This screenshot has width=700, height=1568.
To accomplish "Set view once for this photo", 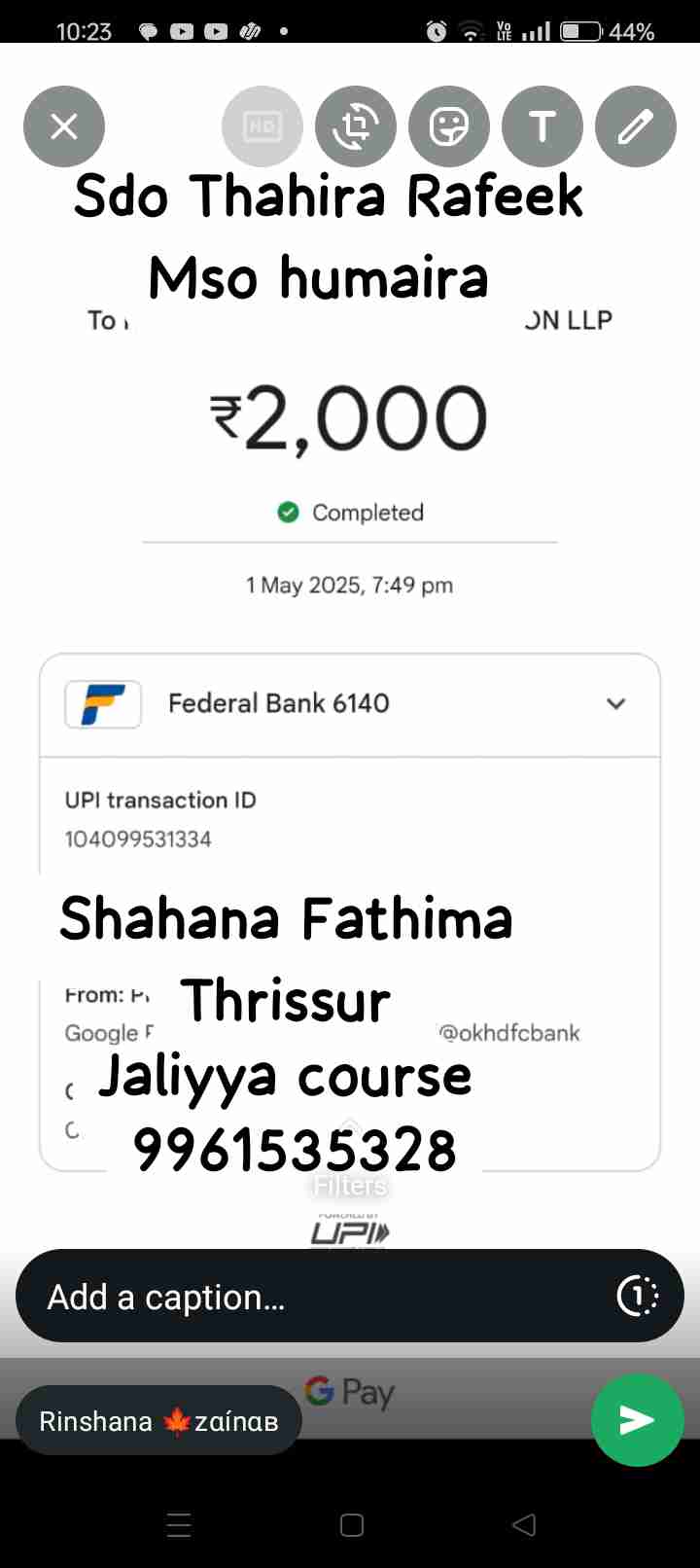I will pyautogui.click(x=638, y=1296).
